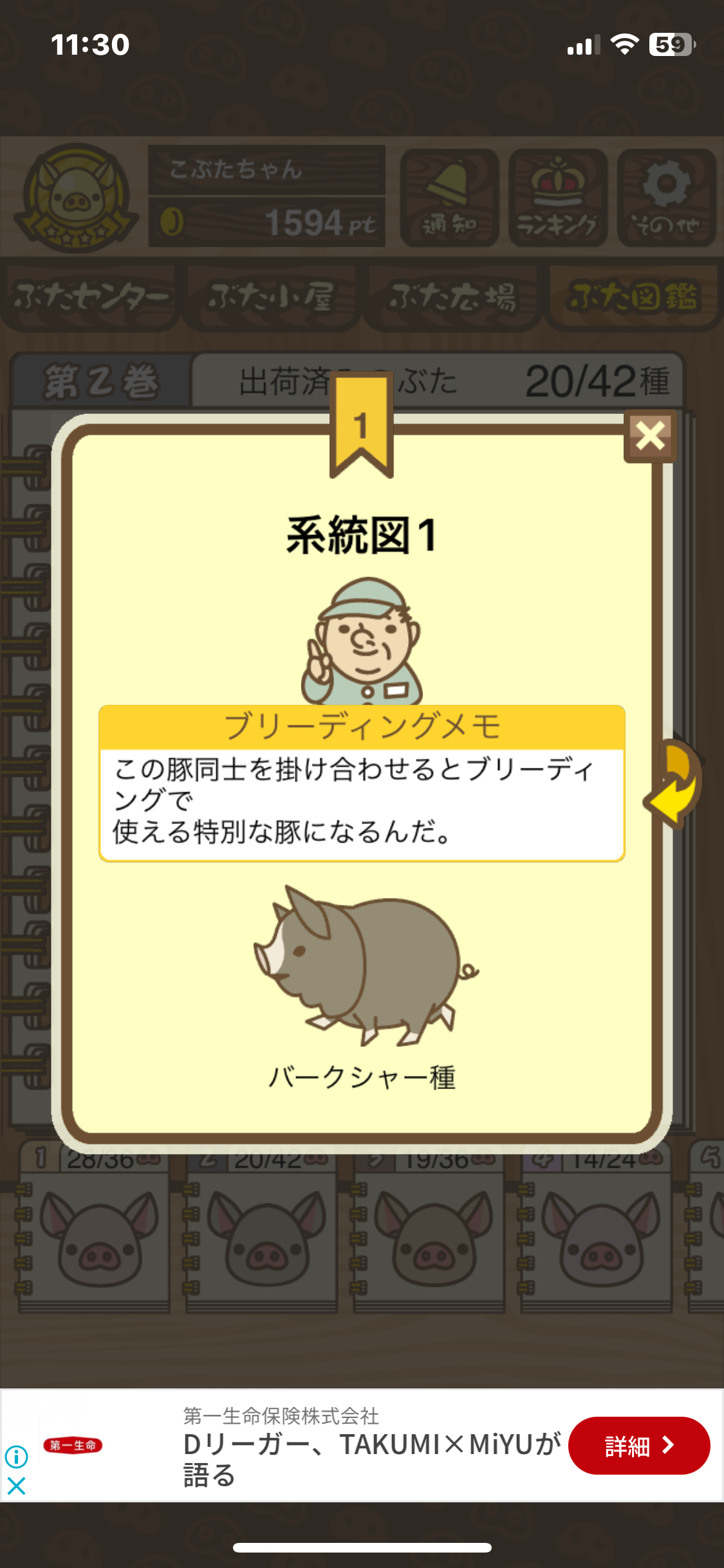Switch to the ぶた広場 tab
Viewport: 724px width, 1568px height.
pyautogui.click(x=452, y=297)
